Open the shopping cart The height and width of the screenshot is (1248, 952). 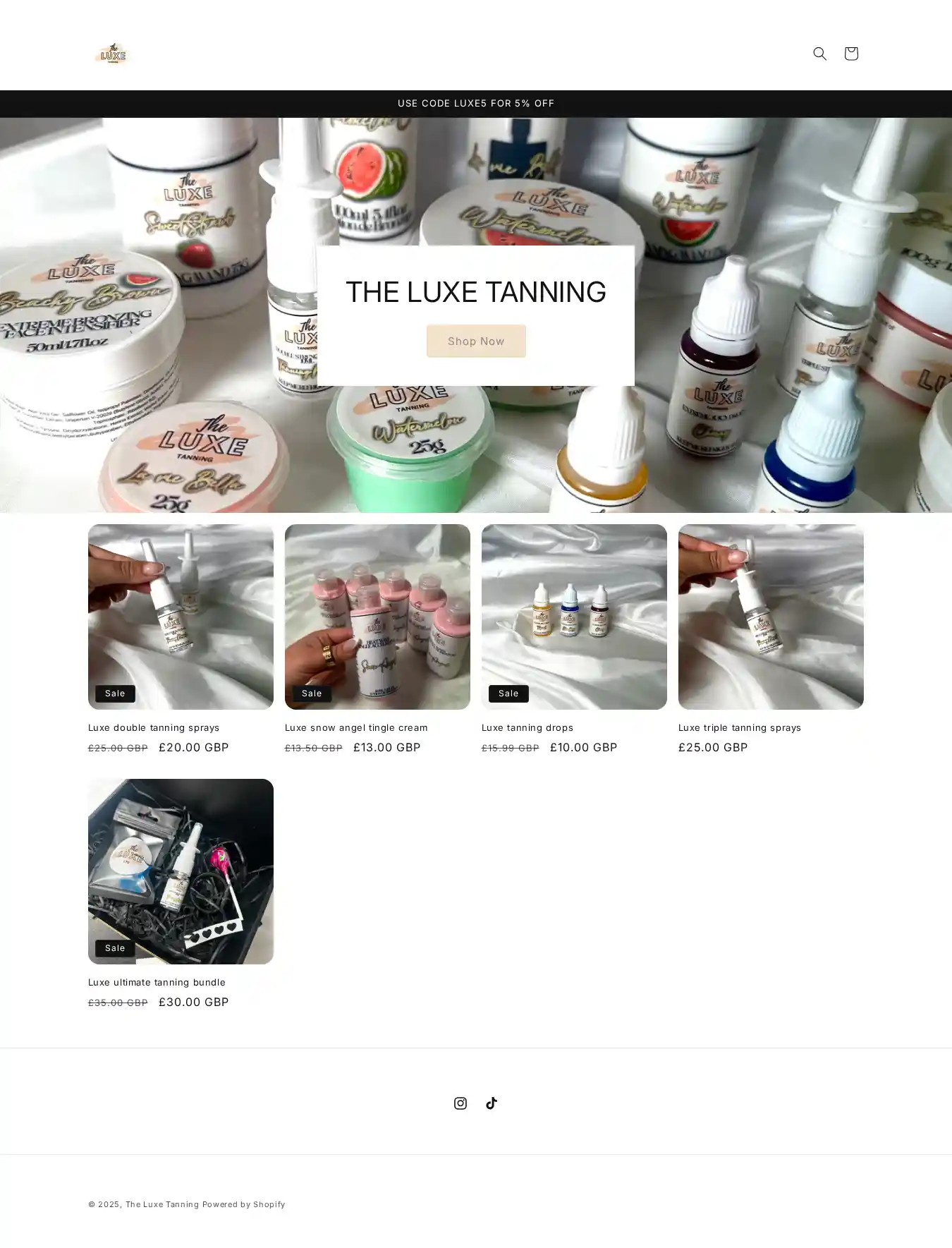pyautogui.click(x=851, y=54)
